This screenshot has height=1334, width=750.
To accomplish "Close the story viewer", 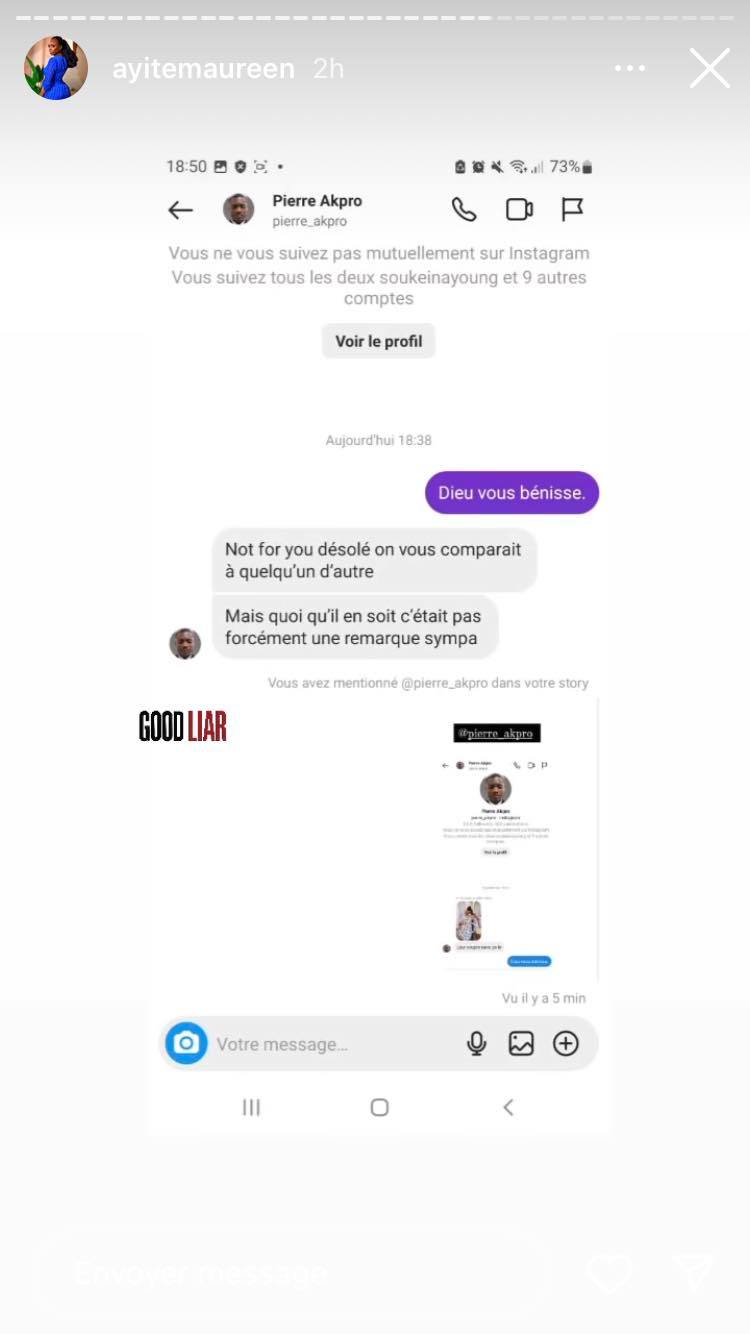I will [x=709, y=69].
